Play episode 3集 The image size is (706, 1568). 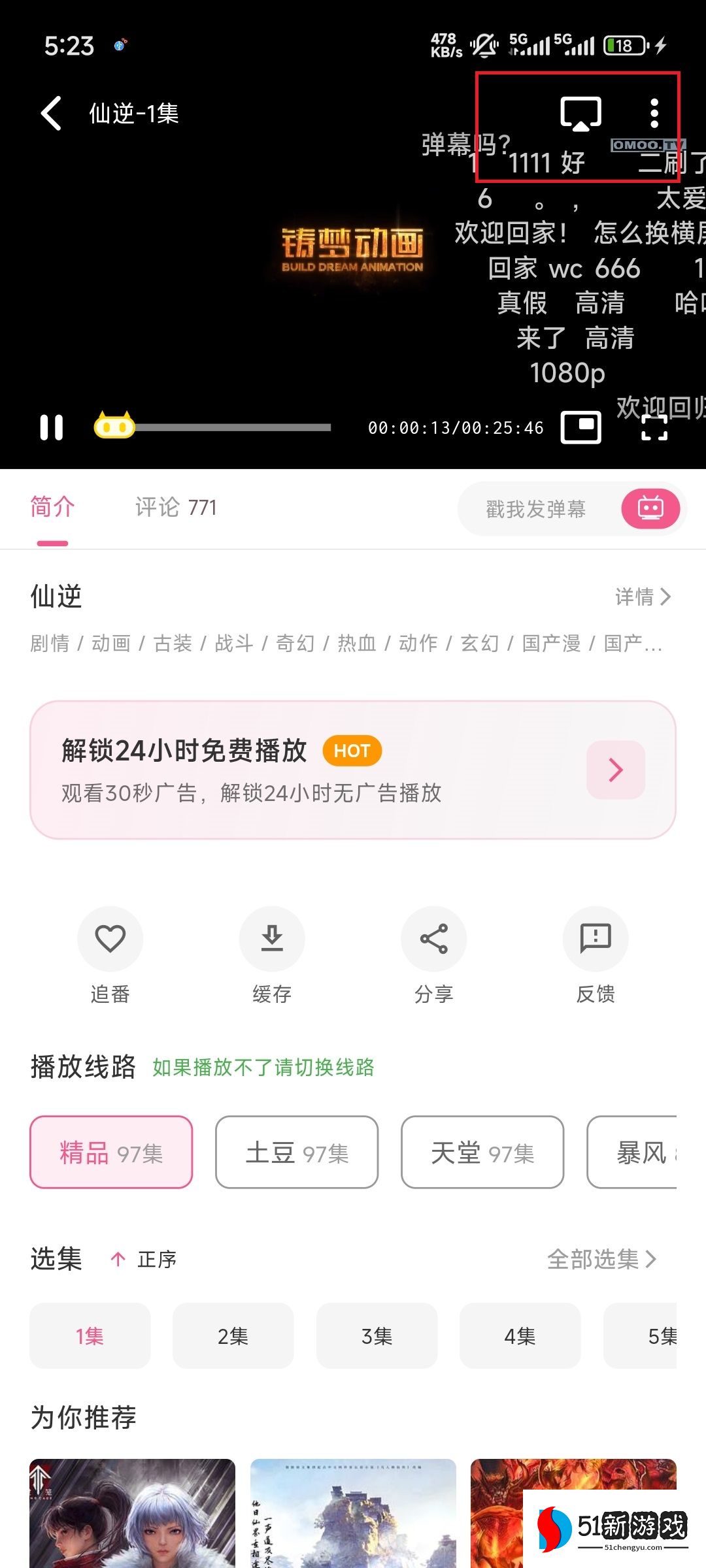coord(377,1336)
